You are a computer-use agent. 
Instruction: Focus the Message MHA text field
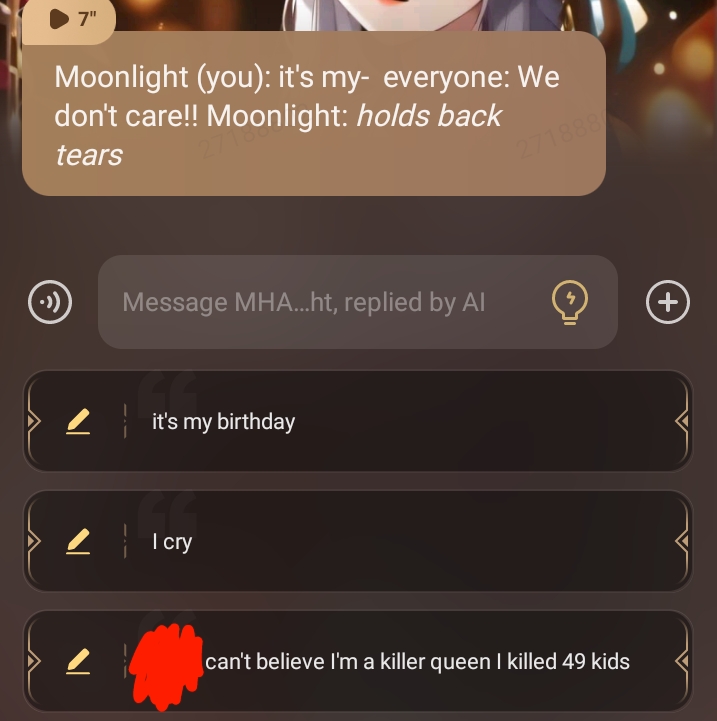pyautogui.click(x=320, y=302)
